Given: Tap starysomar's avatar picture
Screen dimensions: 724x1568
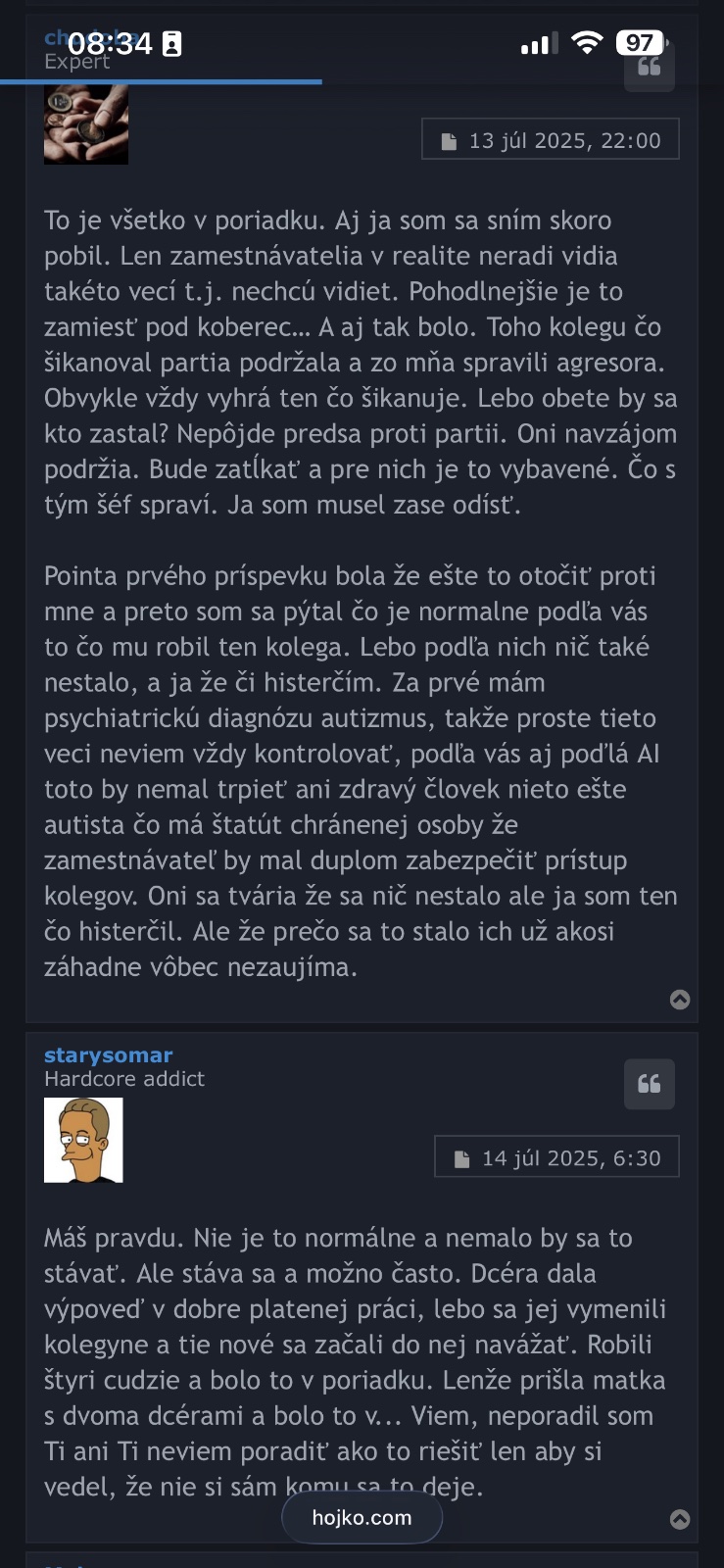Looking at the screenshot, I should coord(83,1140).
